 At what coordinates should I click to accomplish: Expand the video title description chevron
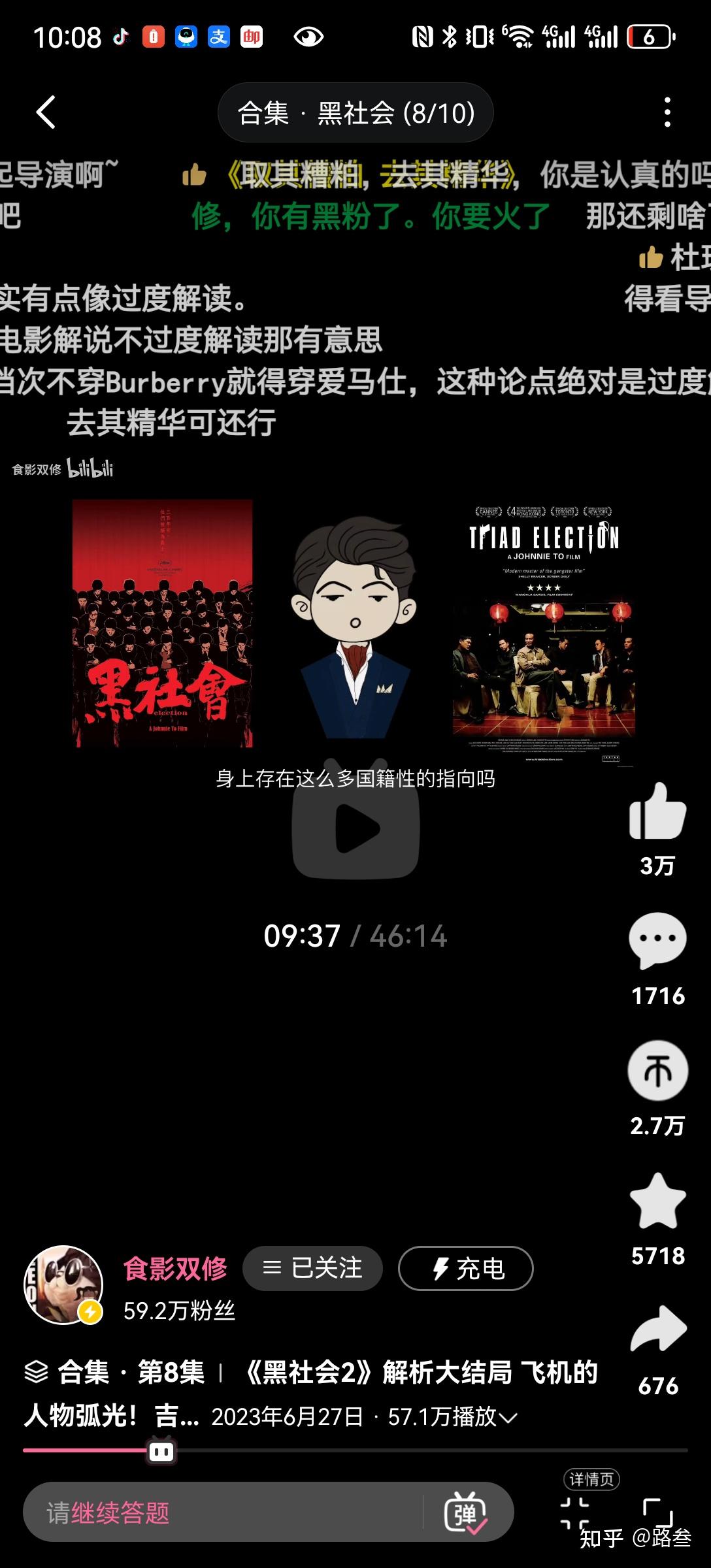click(508, 1418)
